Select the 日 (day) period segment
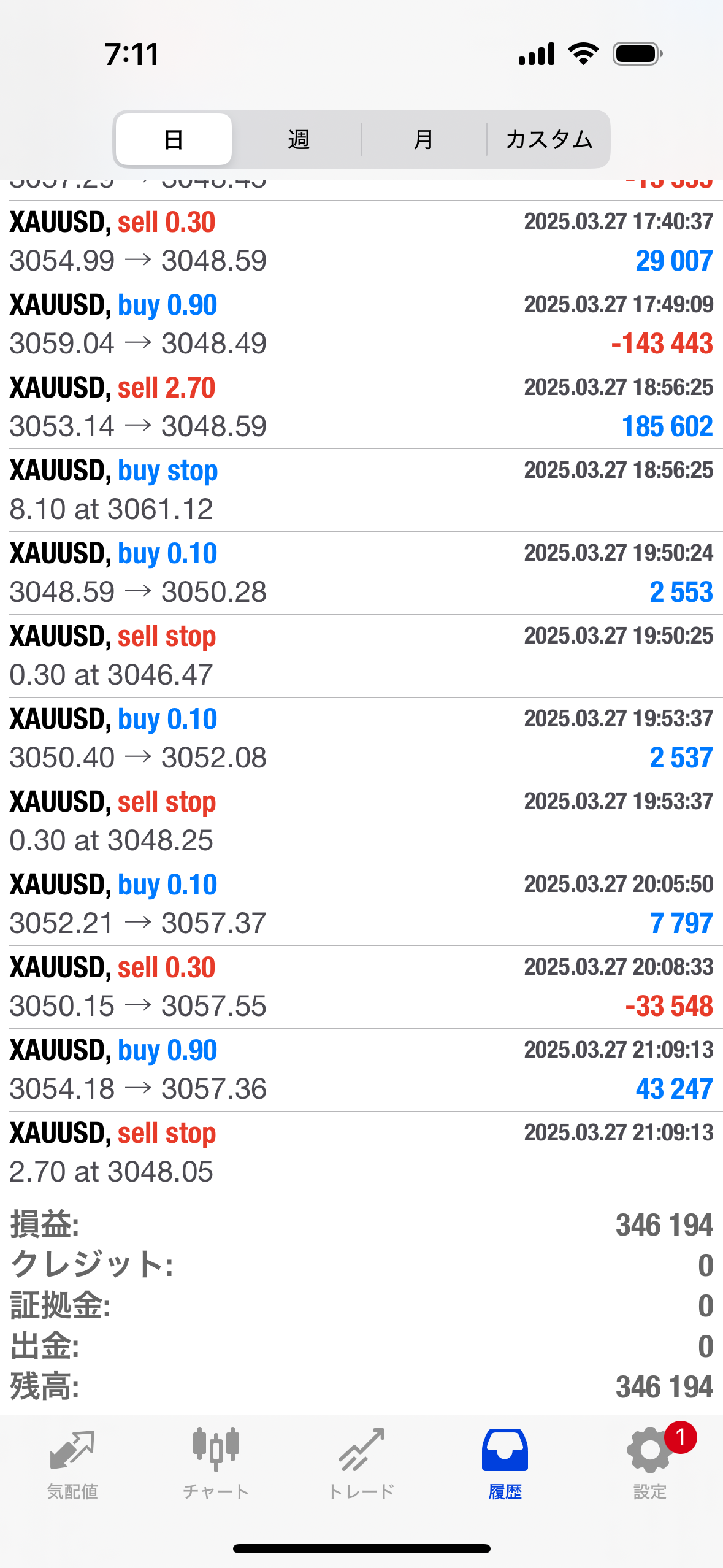723x1568 pixels. pos(174,139)
